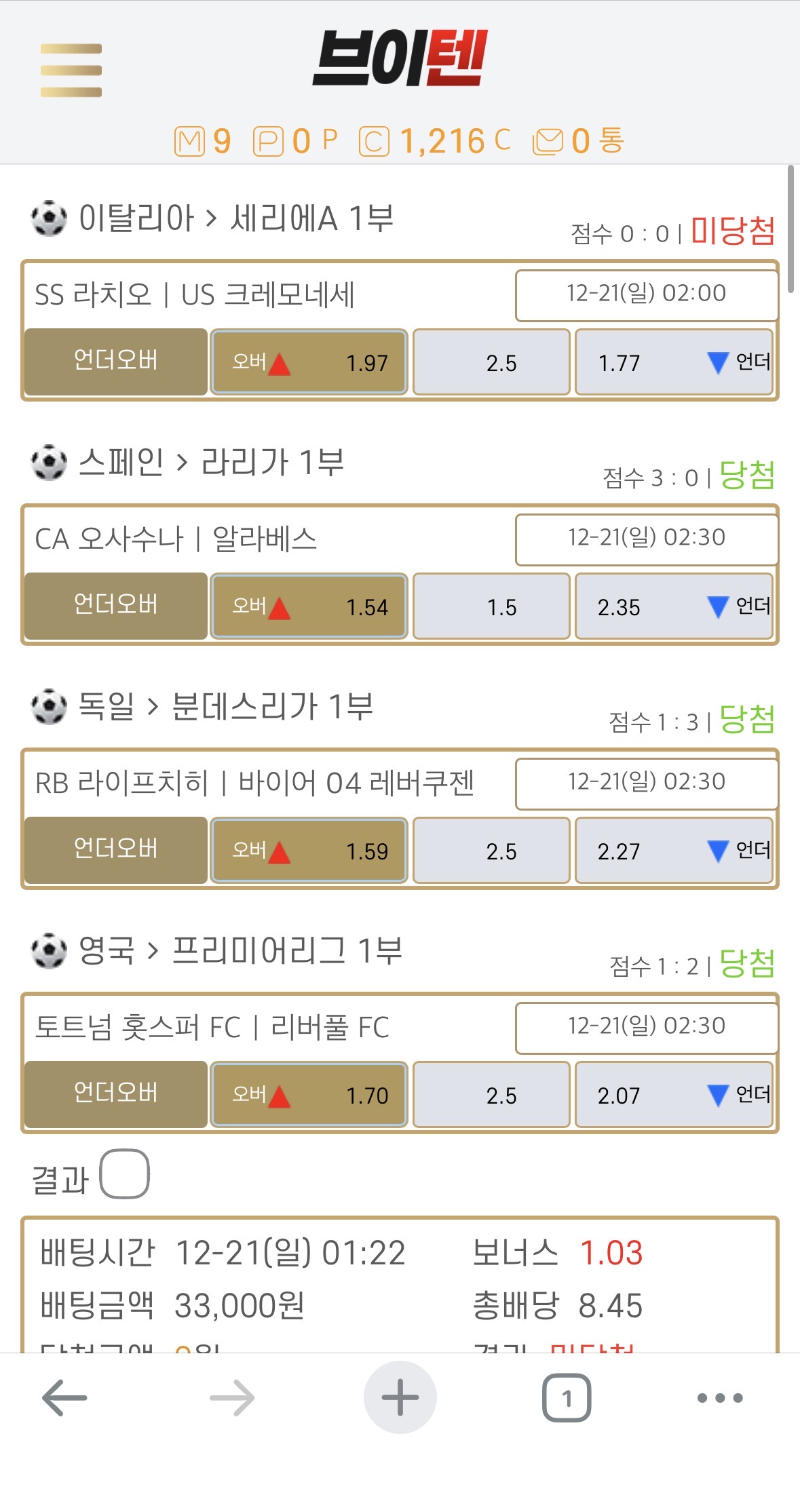Pick 언더 2.27 for RB 라이프치히 match
800x1512 pixels.
674,851
